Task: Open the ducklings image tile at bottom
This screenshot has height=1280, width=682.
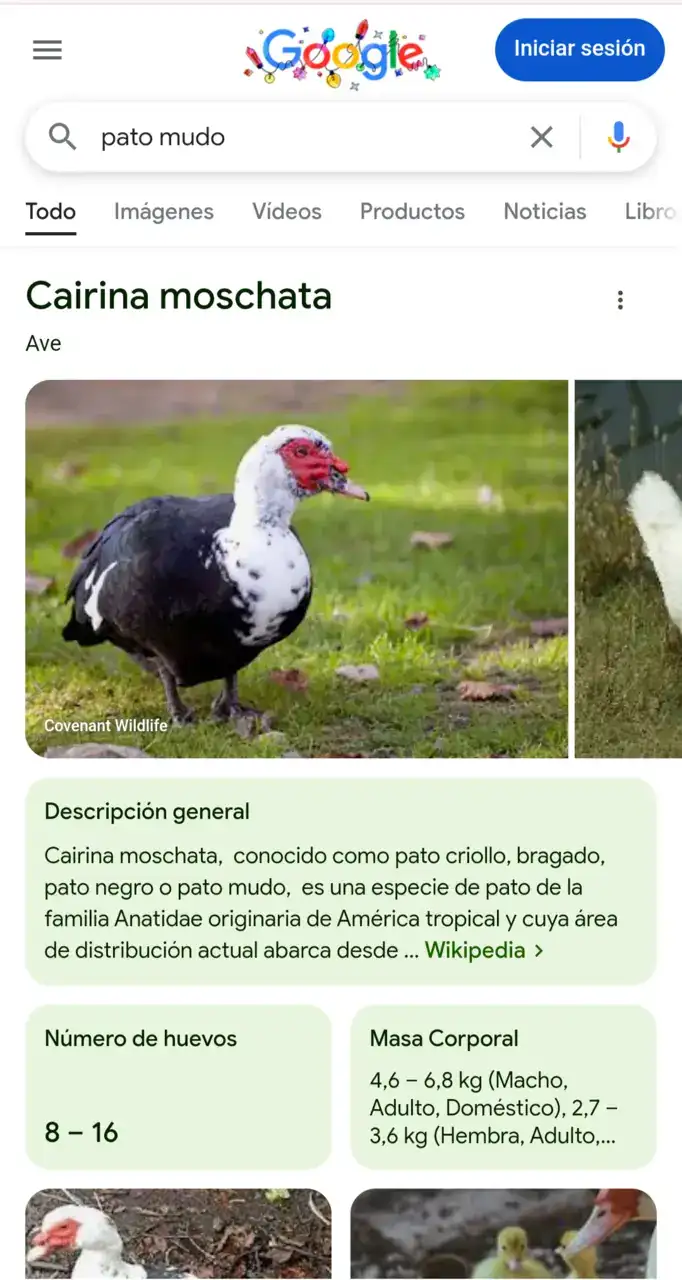Action: coord(503,1234)
